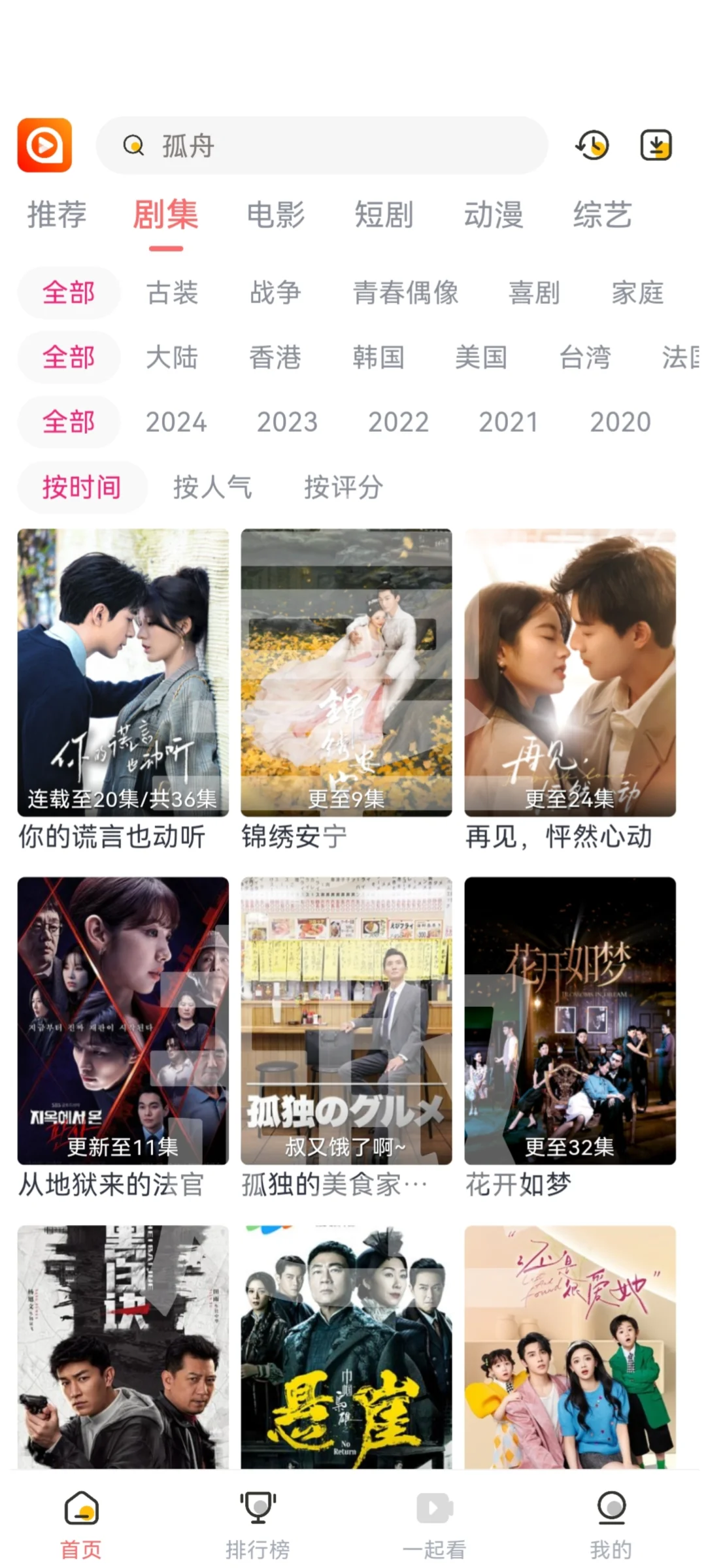
Task: Choose the 大陆 region filter
Action: point(172,357)
